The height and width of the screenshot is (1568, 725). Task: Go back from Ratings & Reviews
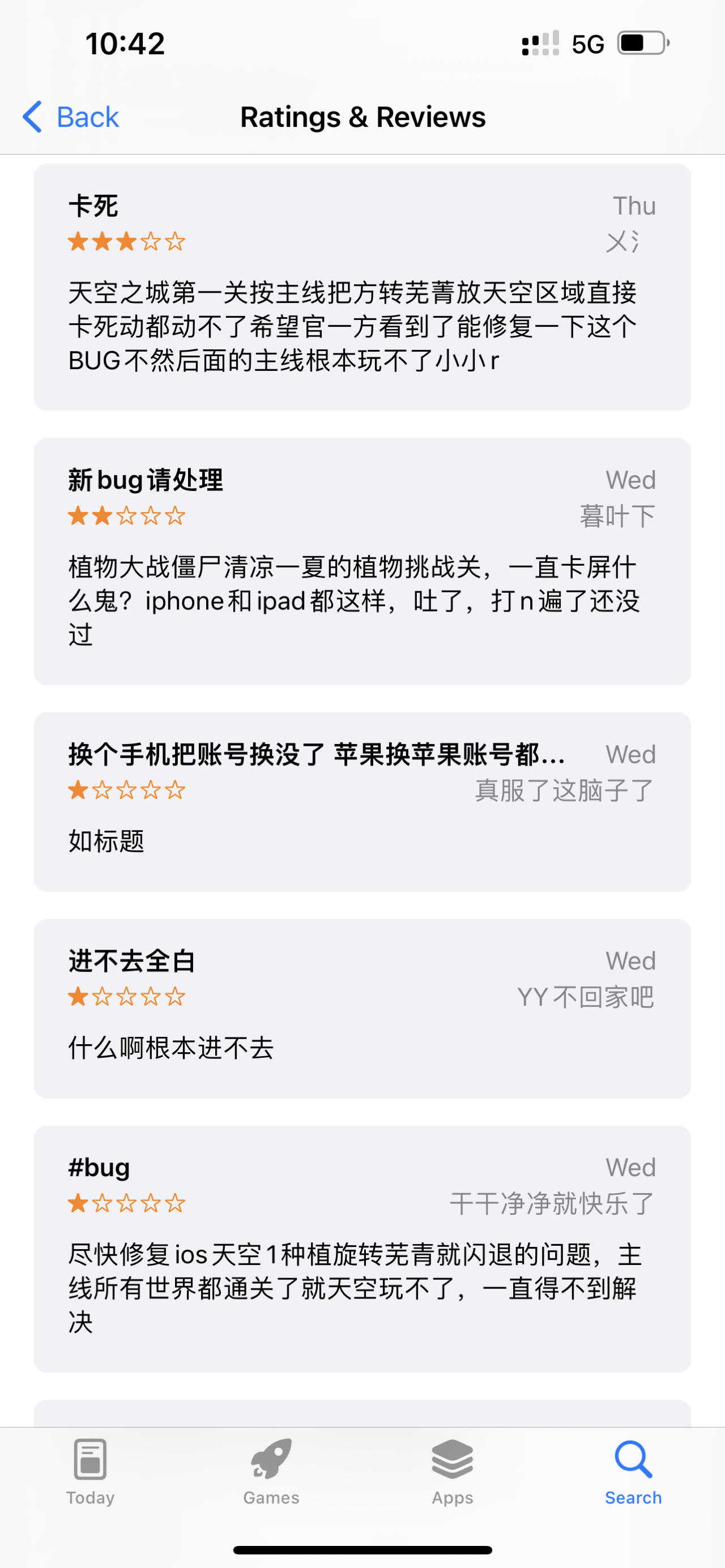pyautogui.click(x=71, y=117)
